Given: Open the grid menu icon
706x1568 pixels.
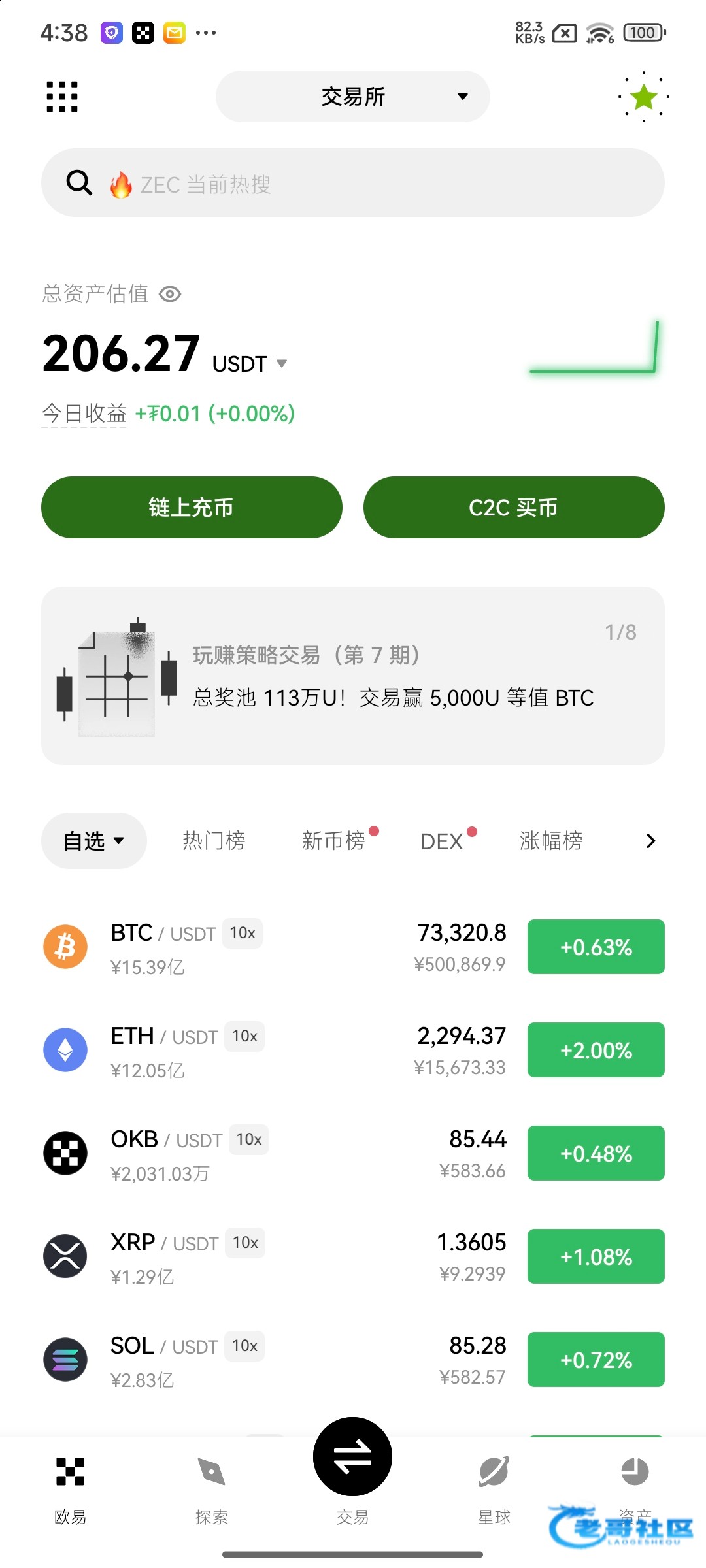Looking at the screenshot, I should (62, 97).
